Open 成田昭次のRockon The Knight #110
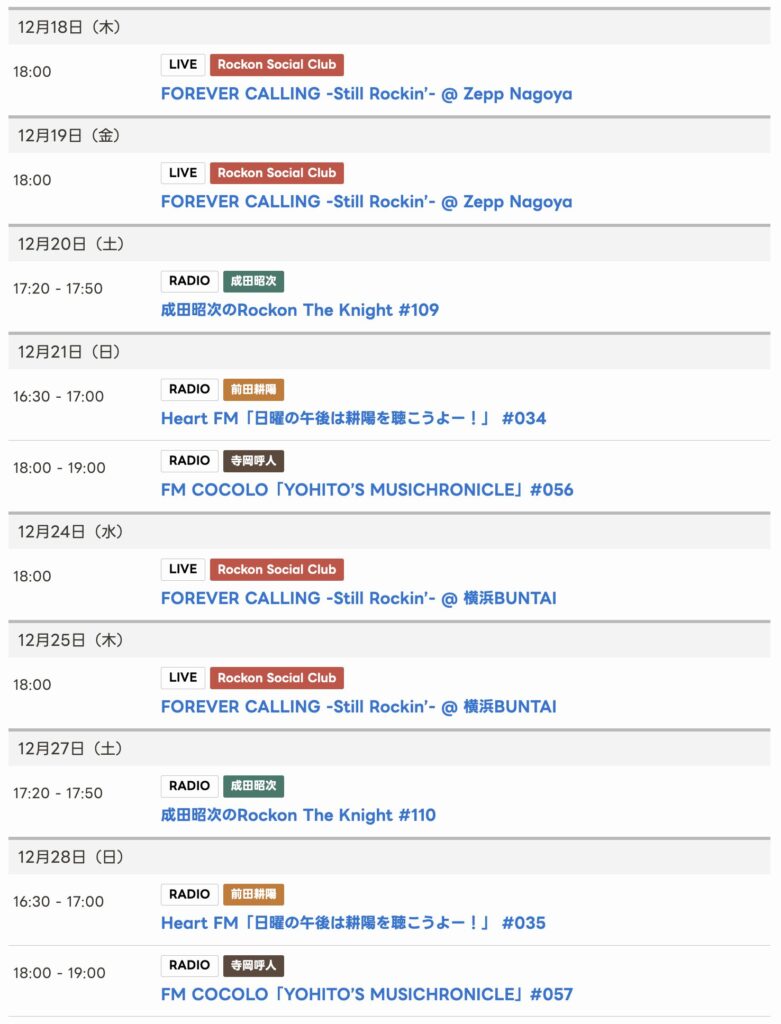The height and width of the screenshot is (1024, 781). (x=298, y=815)
